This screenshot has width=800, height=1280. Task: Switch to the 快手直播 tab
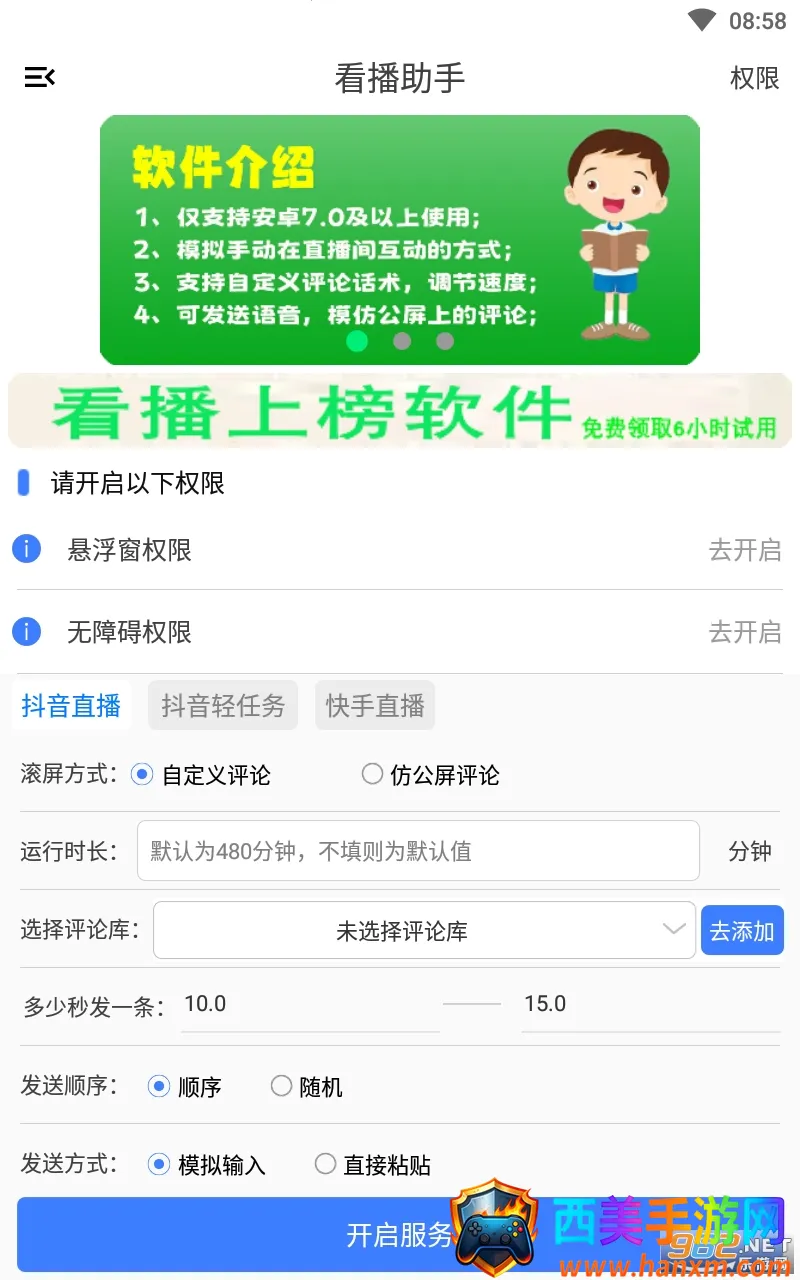click(x=375, y=706)
